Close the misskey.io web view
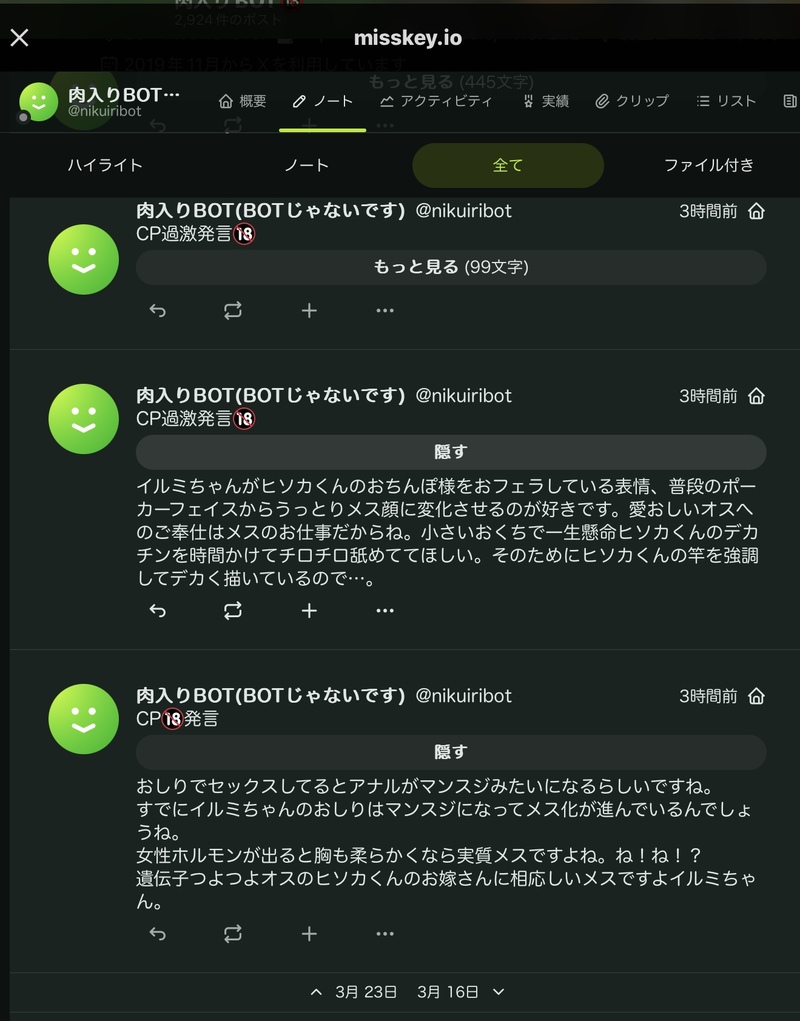 click(x=19, y=38)
